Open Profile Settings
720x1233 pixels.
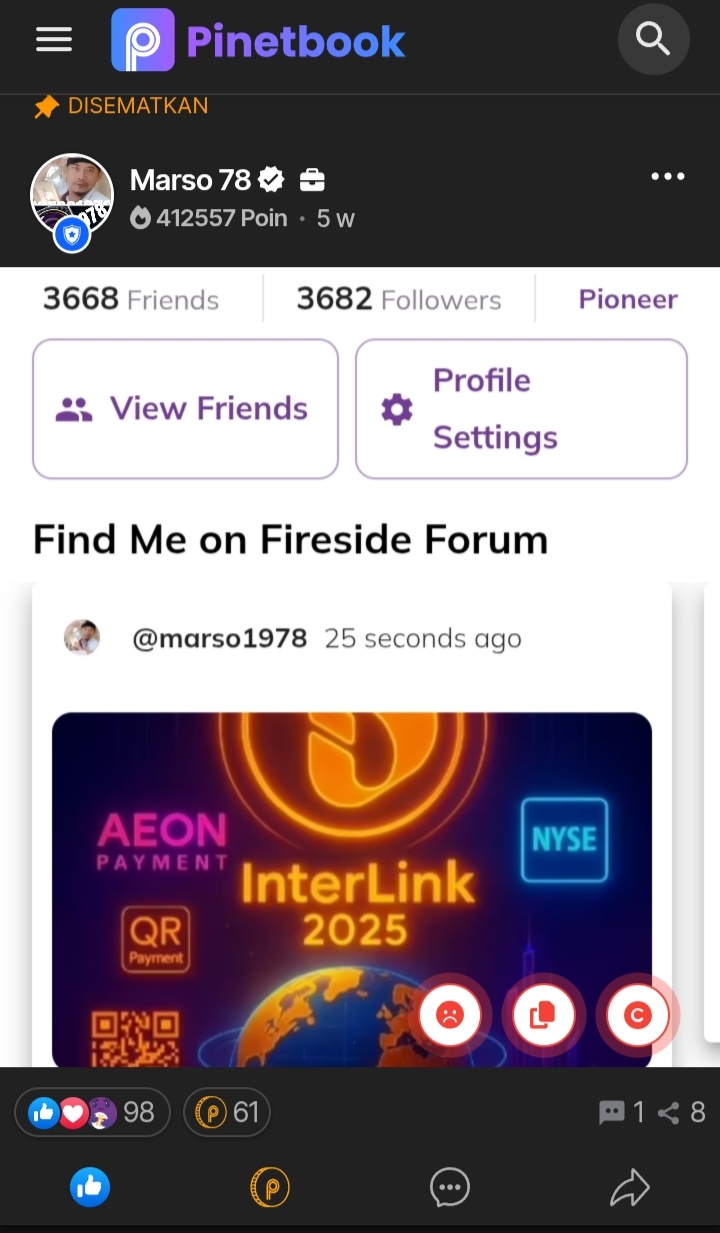coord(521,408)
